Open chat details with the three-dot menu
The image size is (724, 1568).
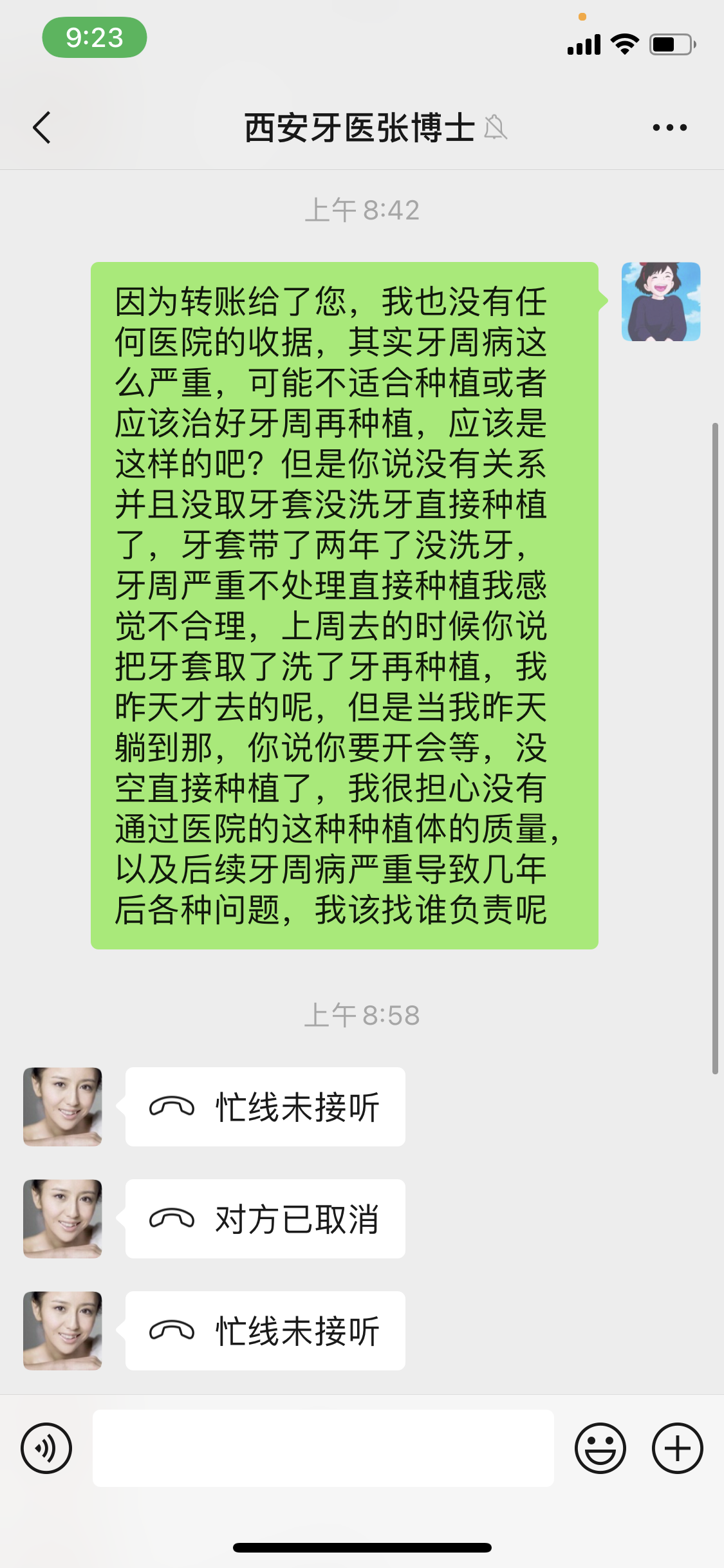coord(669,127)
